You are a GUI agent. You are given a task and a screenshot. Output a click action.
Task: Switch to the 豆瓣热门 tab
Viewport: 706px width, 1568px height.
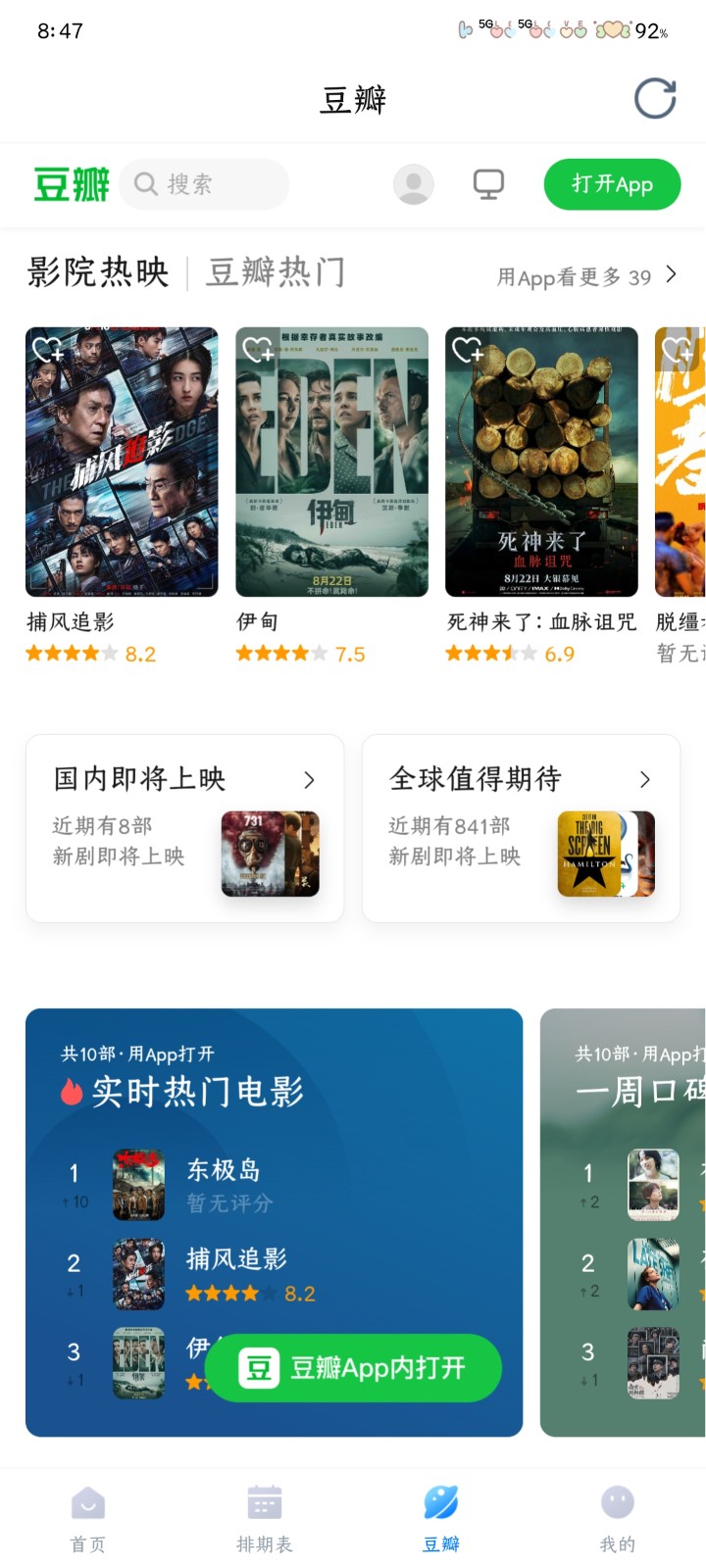(x=276, y=271)
